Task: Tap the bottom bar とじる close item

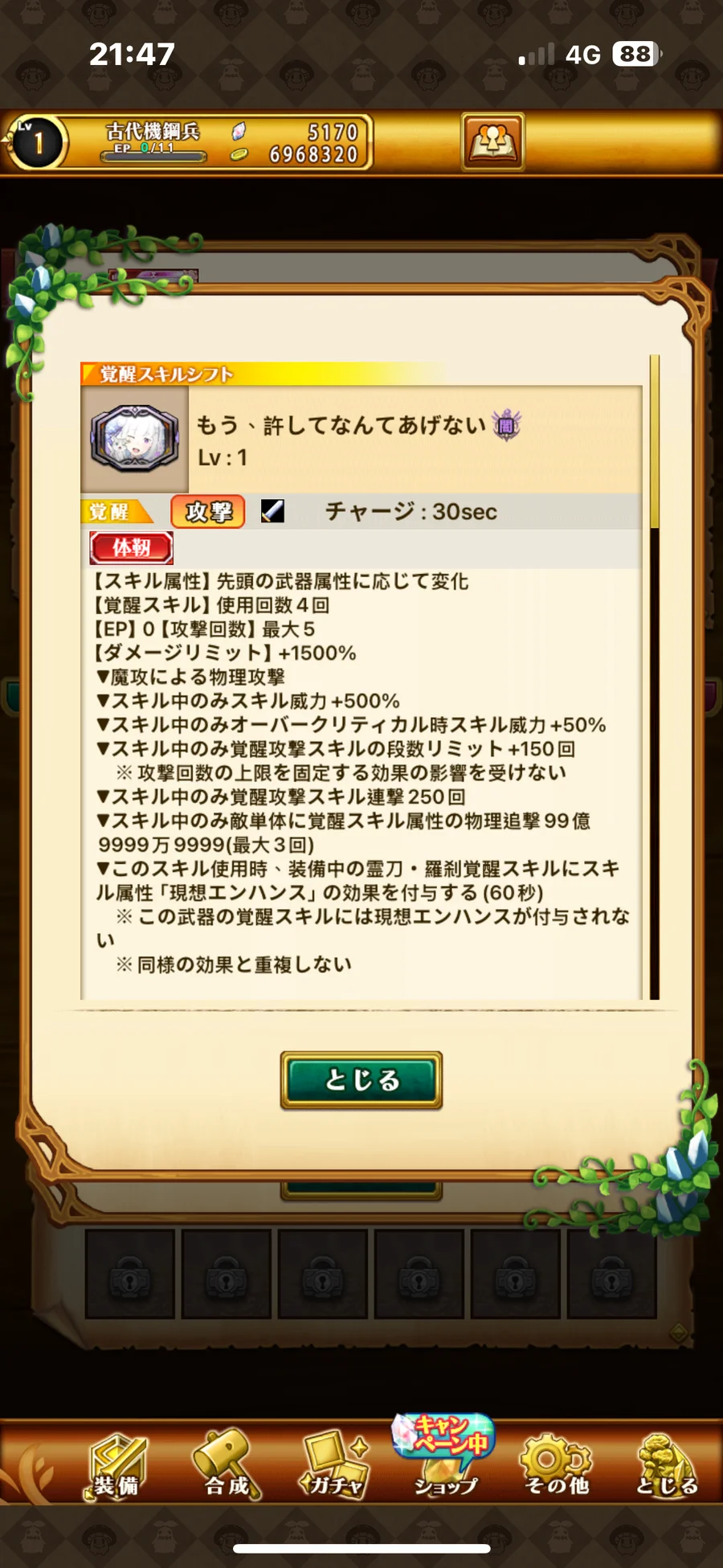Action: 667,1466
